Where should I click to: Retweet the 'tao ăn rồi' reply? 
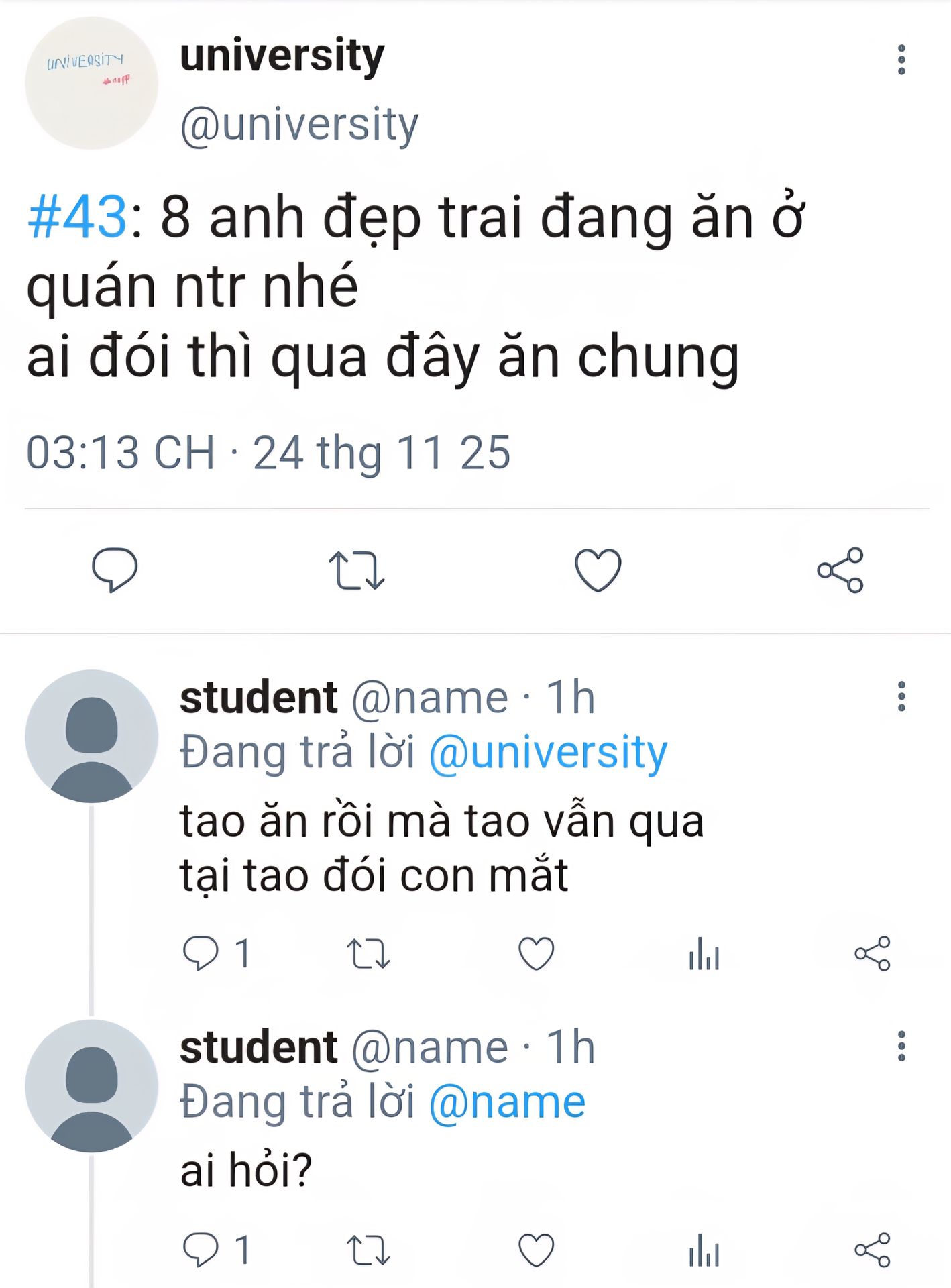click(368, 953)
